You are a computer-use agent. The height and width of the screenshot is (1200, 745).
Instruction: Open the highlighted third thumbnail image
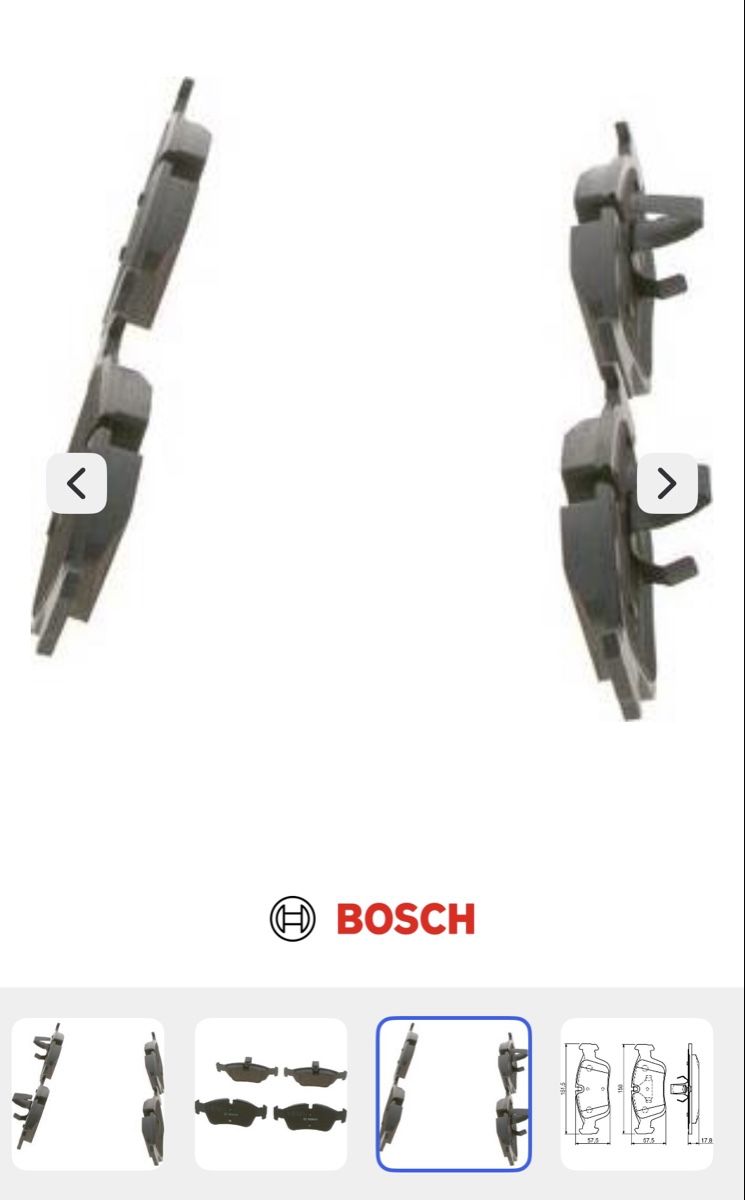tap(454, 1094)
